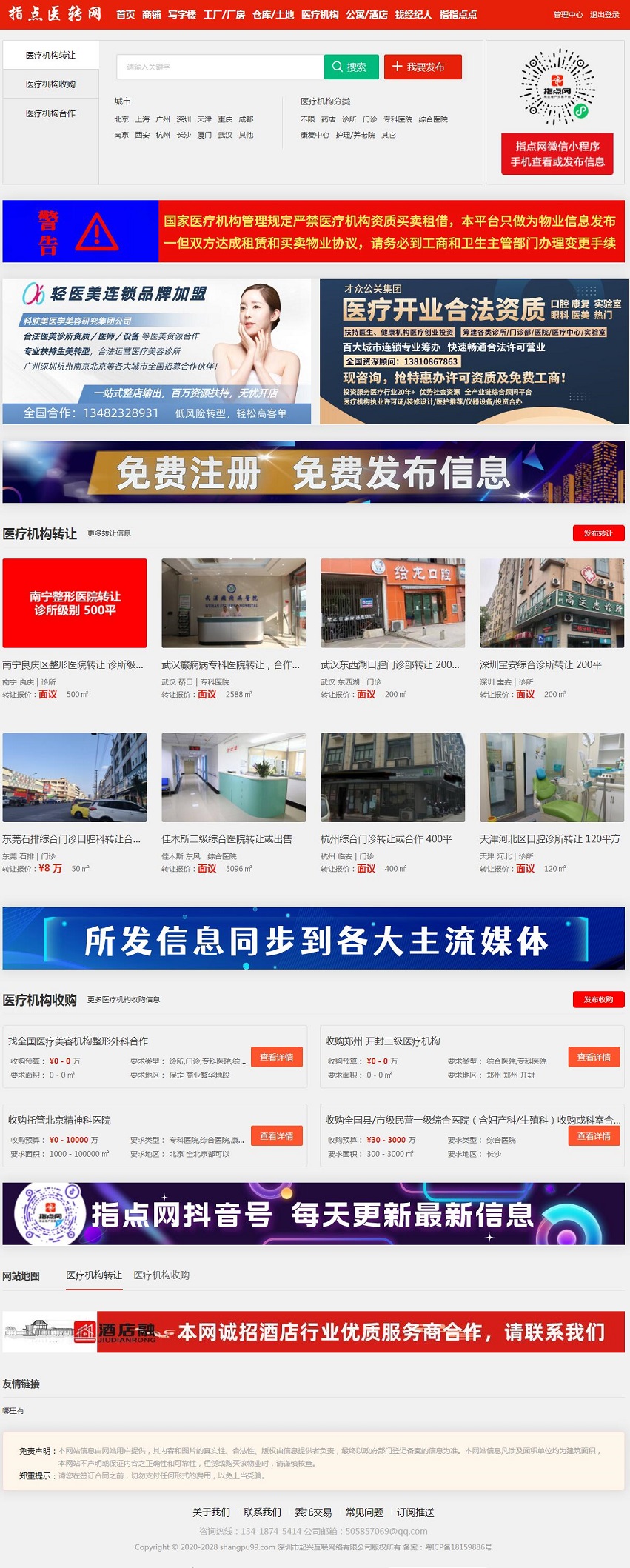
Task: Tap the keyword search input field
Action: pos(219,67)
